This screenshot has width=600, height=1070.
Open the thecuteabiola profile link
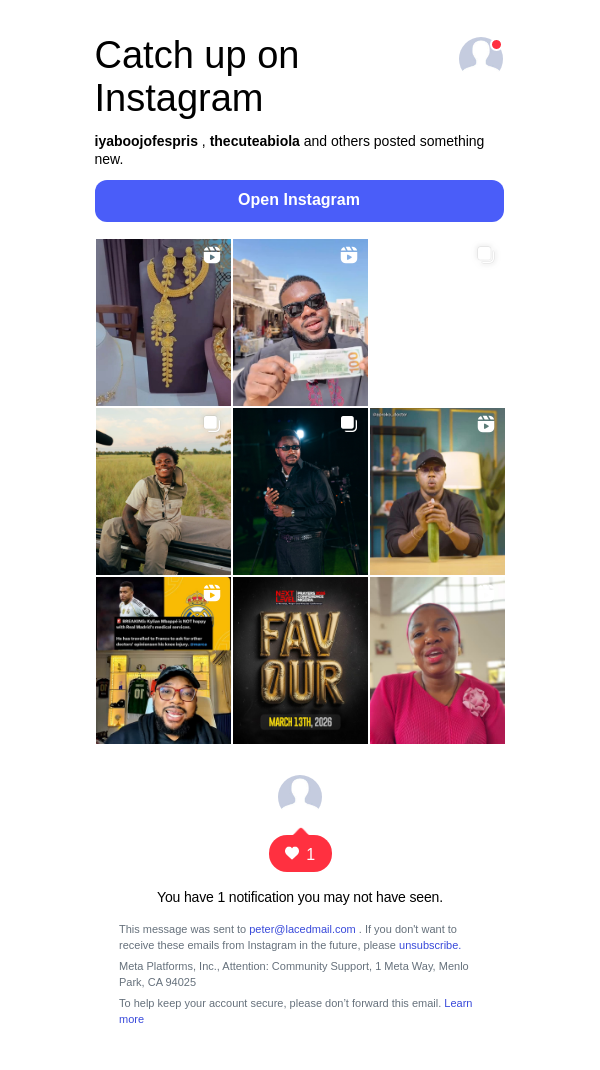click(254, 141)
